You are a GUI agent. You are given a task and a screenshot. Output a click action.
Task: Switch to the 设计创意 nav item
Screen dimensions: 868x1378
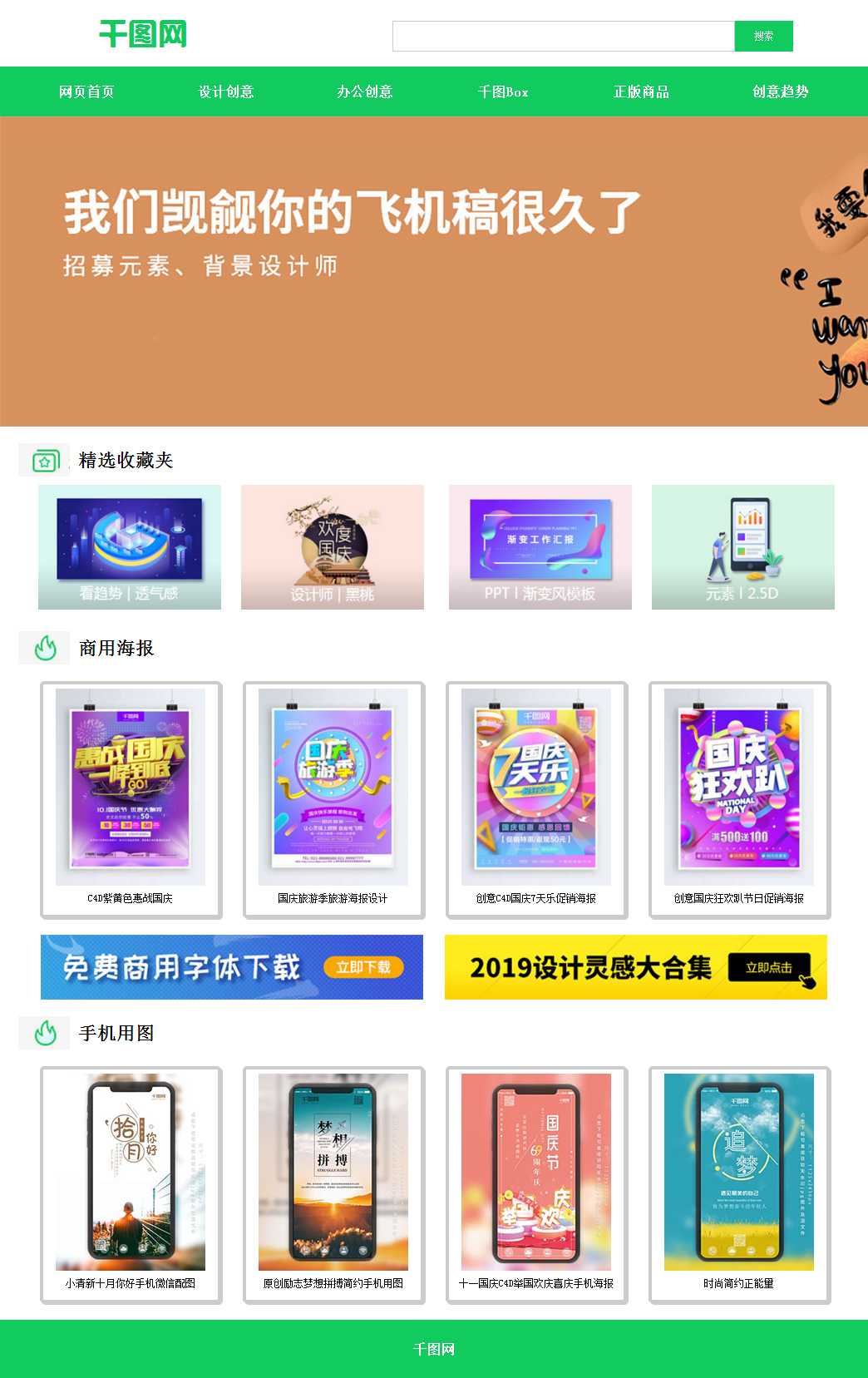[x=226, y=91]
